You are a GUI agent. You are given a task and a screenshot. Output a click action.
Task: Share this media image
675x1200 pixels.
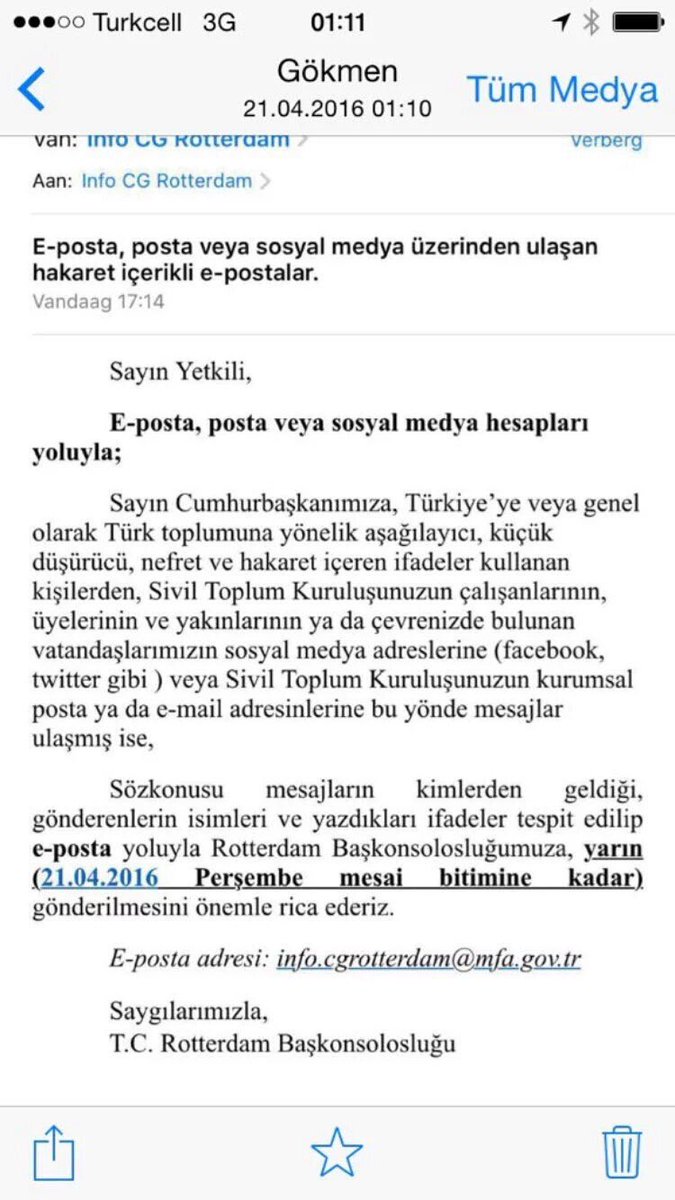pyautogui.click(x=54, y=1152)
